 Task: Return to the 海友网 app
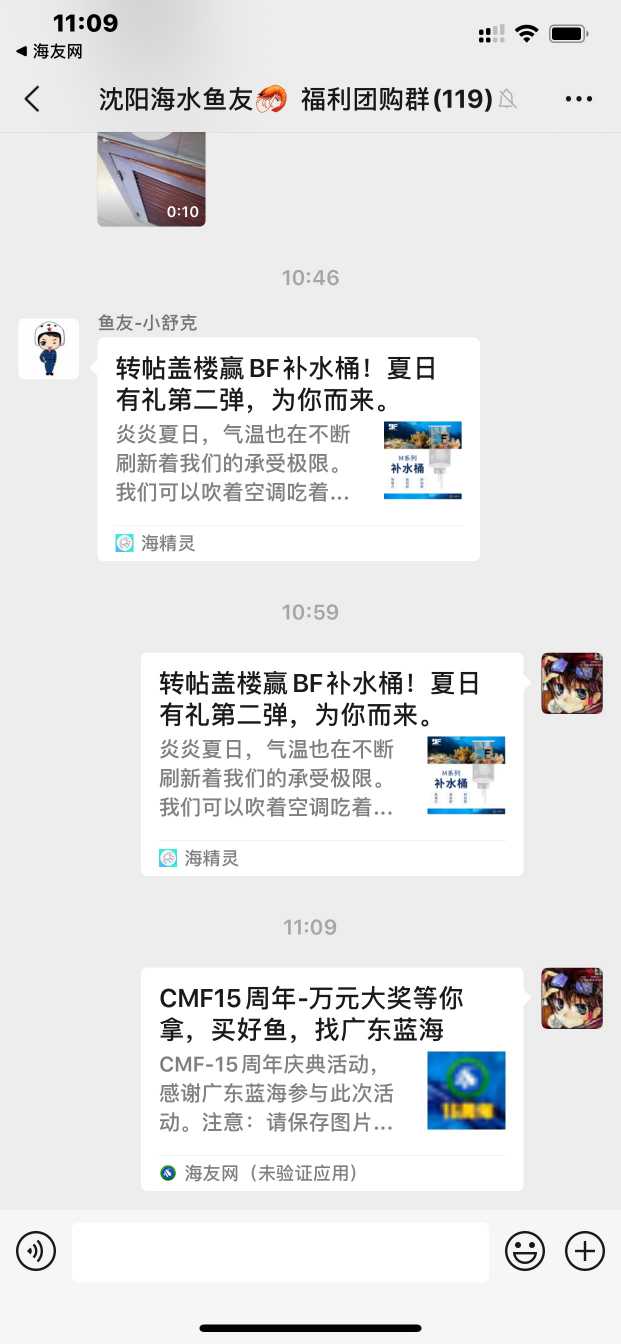click(x=49, y=51)
